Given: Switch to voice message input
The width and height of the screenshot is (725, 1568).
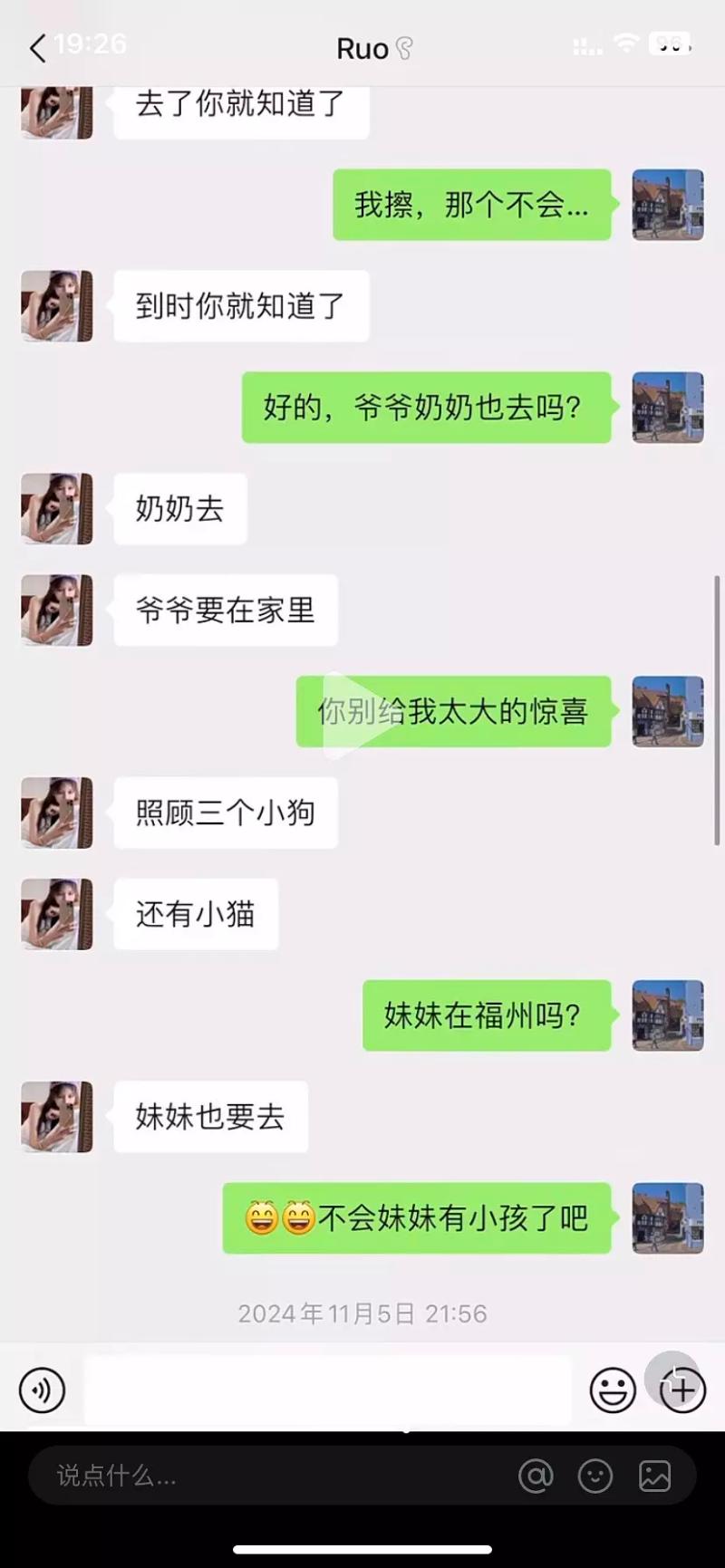Looking at the screenshot, I should pyautogui.click(x=42, y=1390).
